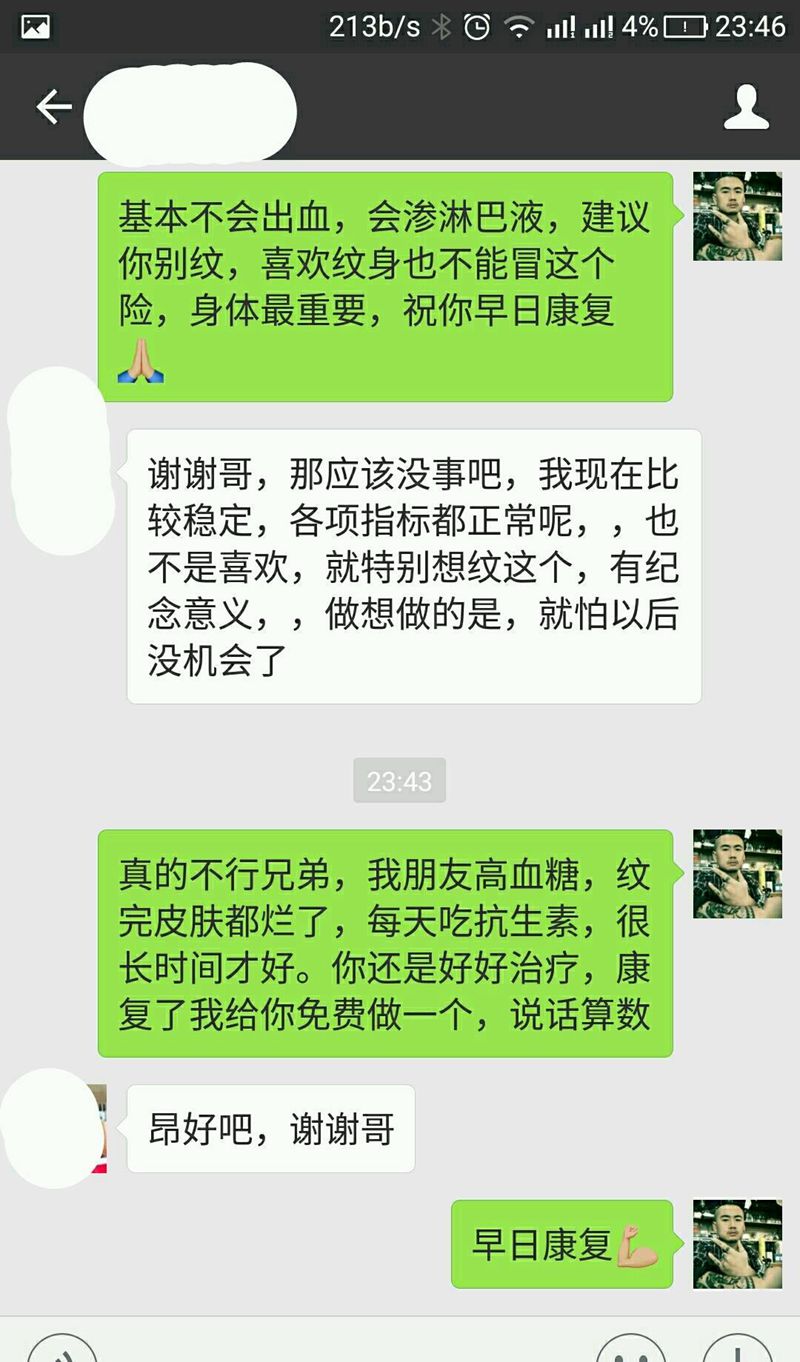Go back to the chat list
800x1362 pixels.
(54, 107)
